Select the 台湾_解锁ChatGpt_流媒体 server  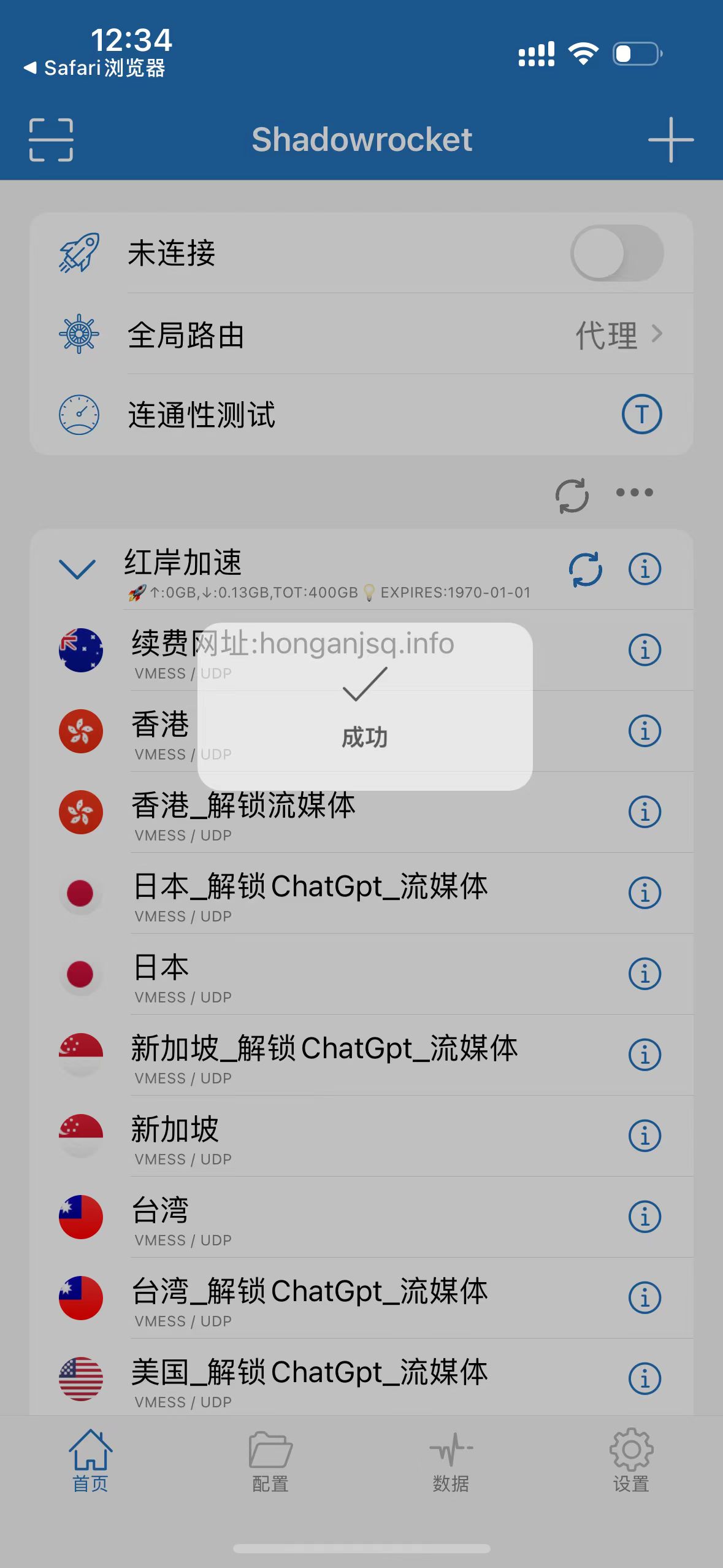point(361,1298)
